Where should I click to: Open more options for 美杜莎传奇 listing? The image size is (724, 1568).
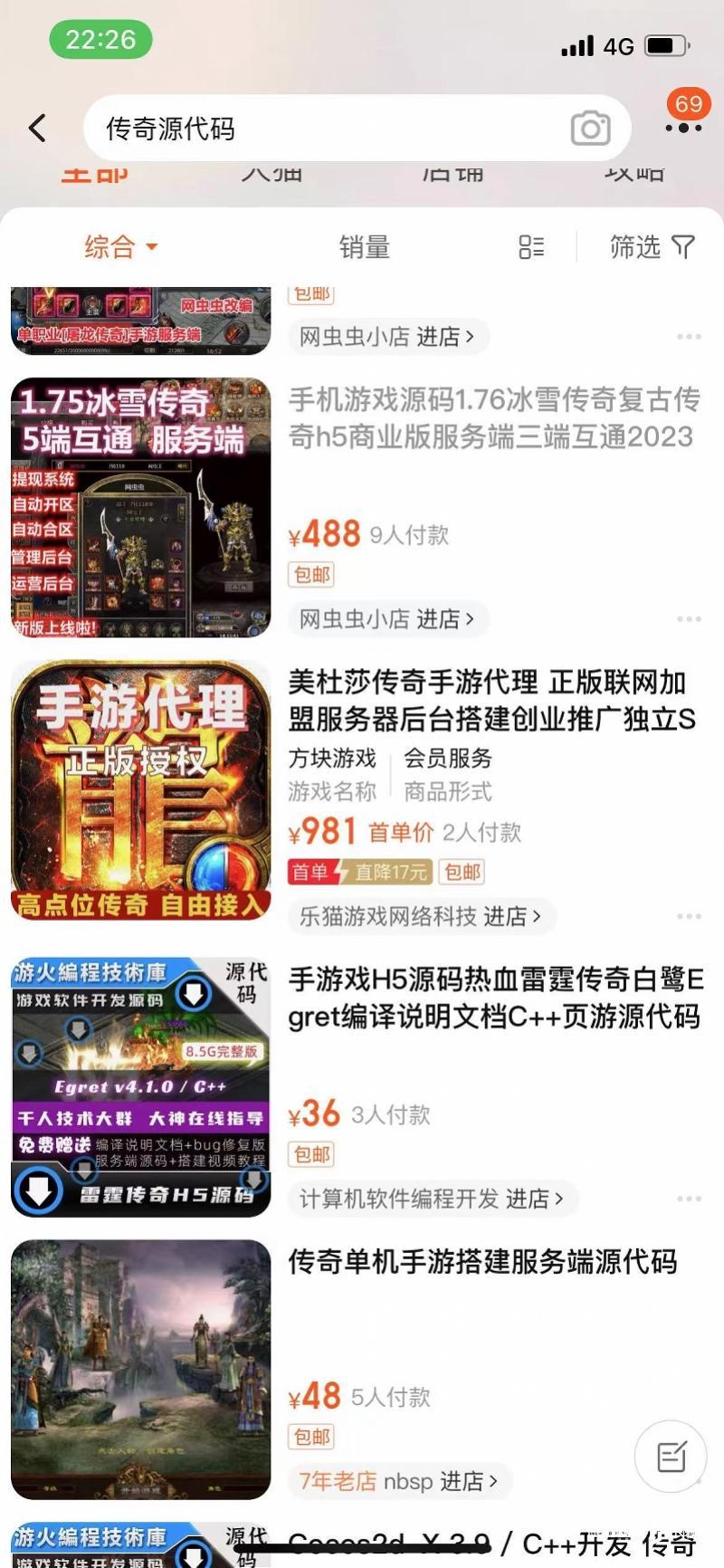coord(689,916)
